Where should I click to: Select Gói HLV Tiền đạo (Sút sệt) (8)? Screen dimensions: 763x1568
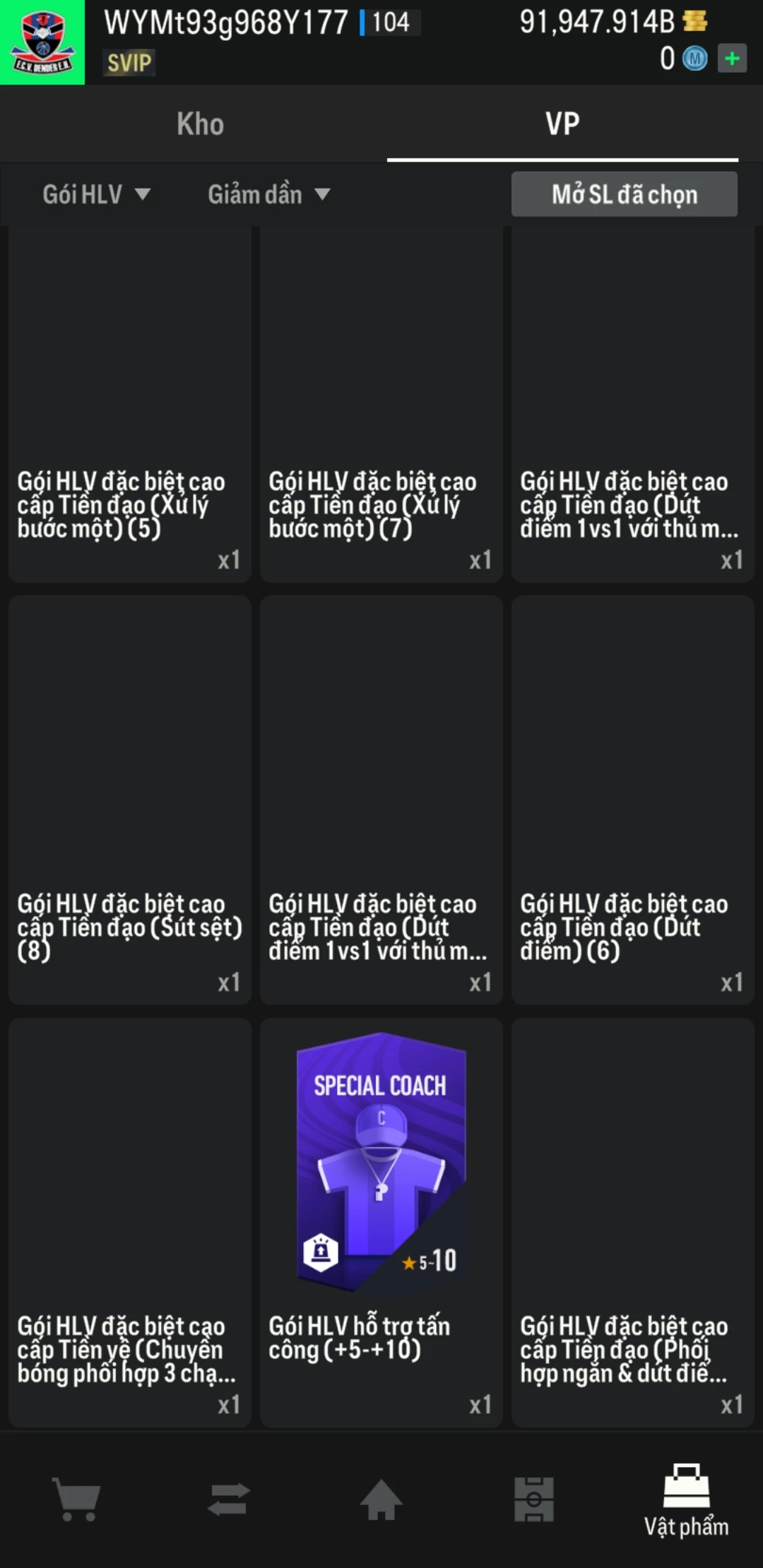[130, 800]
